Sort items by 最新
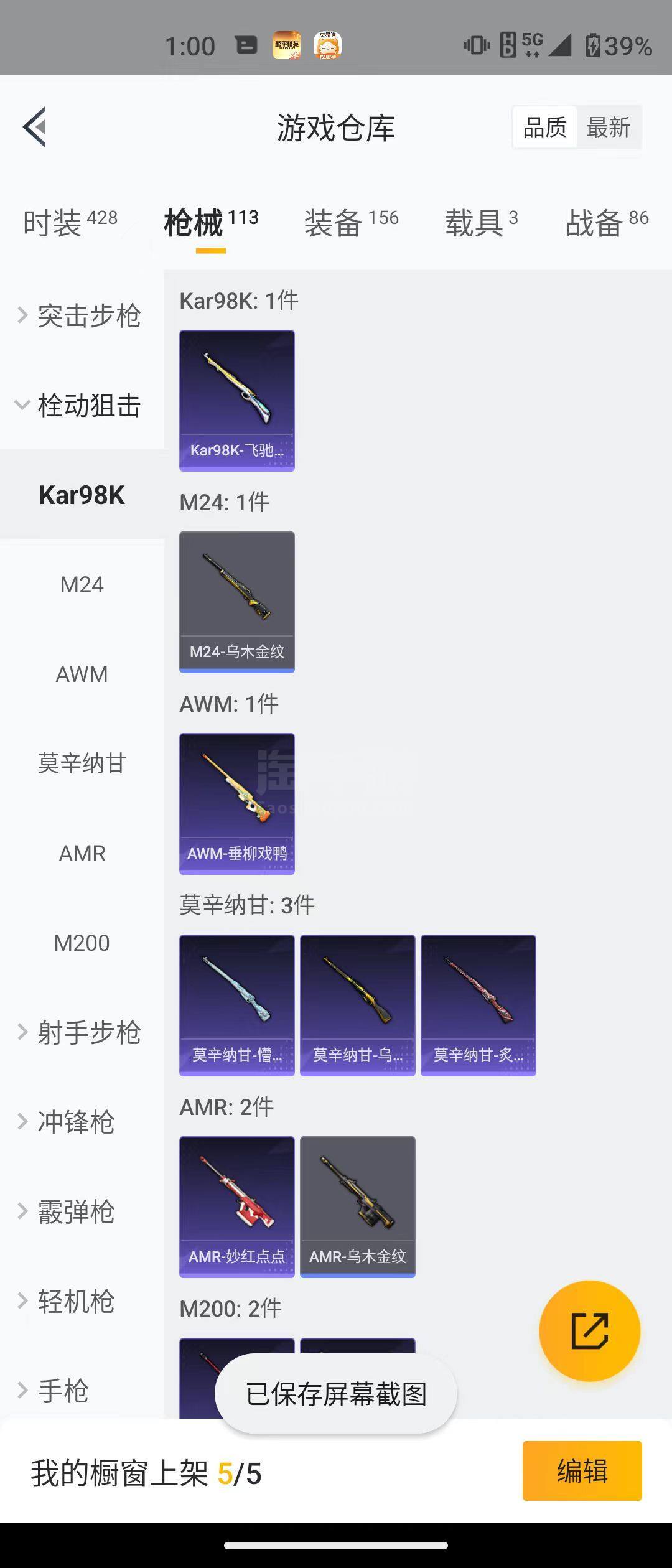This screenshot has height=1568, width=672. [x=608, y=128]
